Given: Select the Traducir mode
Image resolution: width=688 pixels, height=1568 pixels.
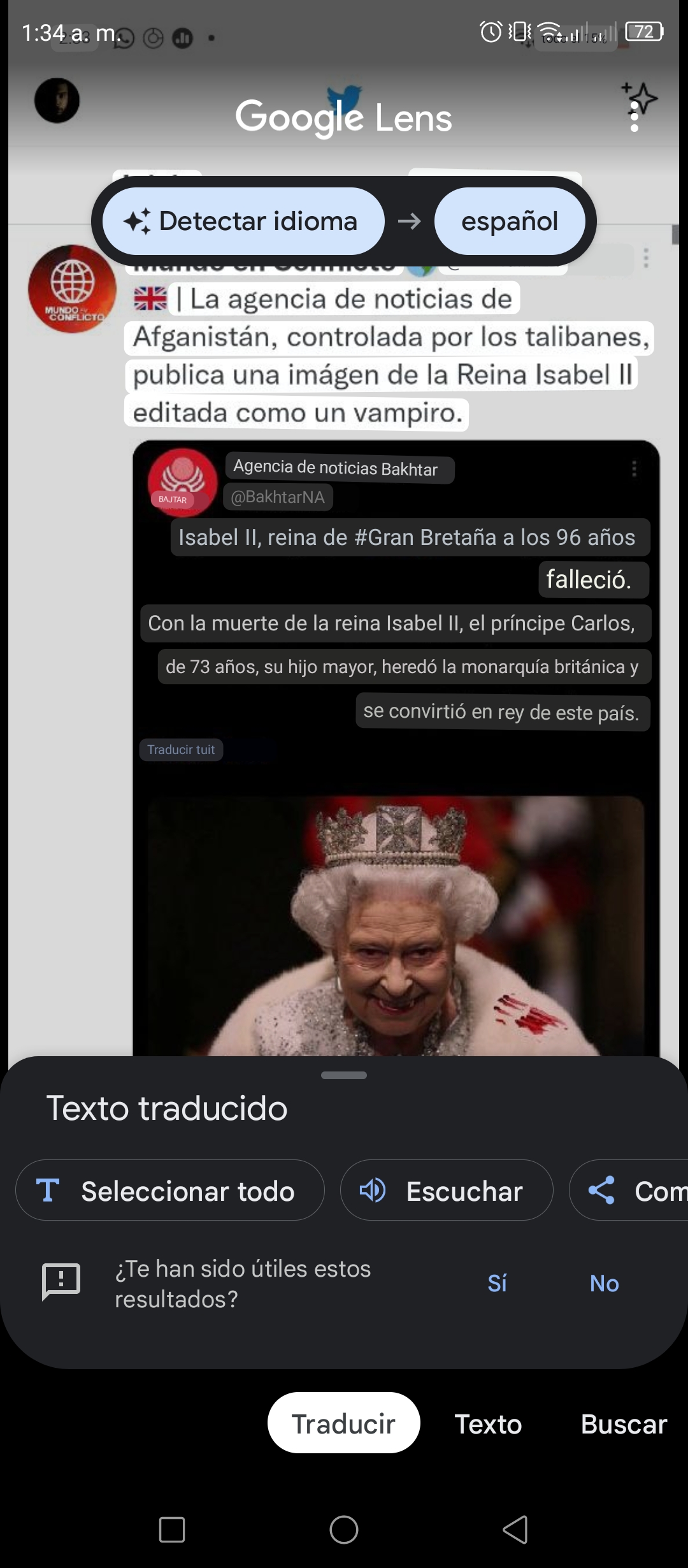Looking at the screenshot, I should (344, 1423).
